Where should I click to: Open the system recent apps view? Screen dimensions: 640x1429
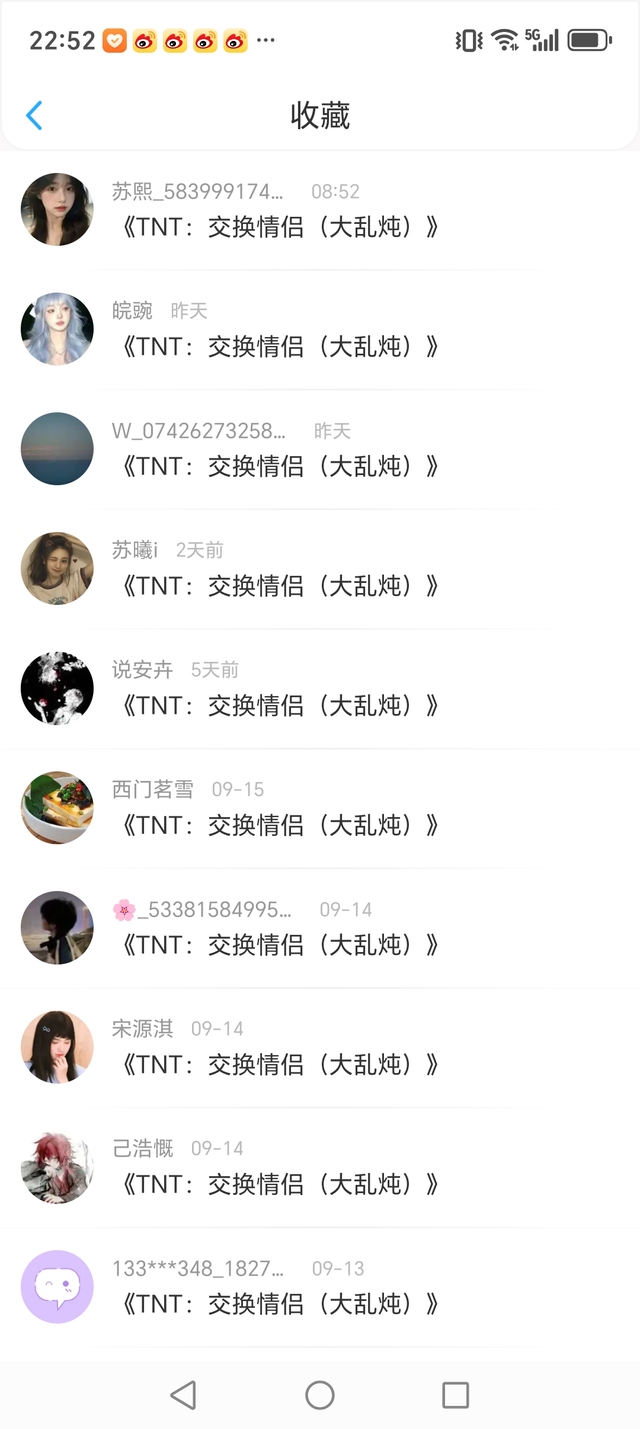(455, 1395)
